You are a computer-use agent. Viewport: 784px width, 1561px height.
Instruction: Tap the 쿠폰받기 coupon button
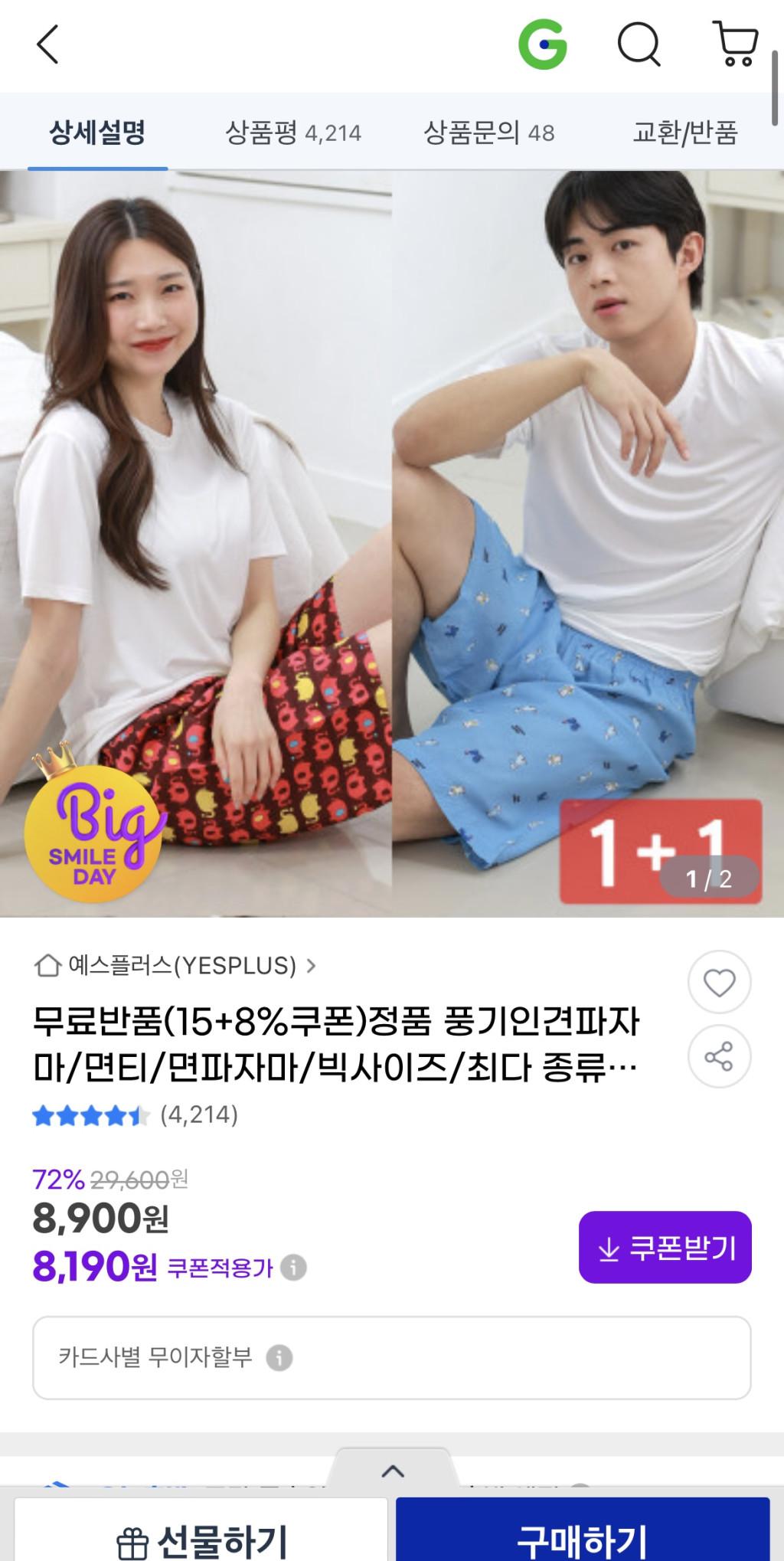[x=665, y=1248]
